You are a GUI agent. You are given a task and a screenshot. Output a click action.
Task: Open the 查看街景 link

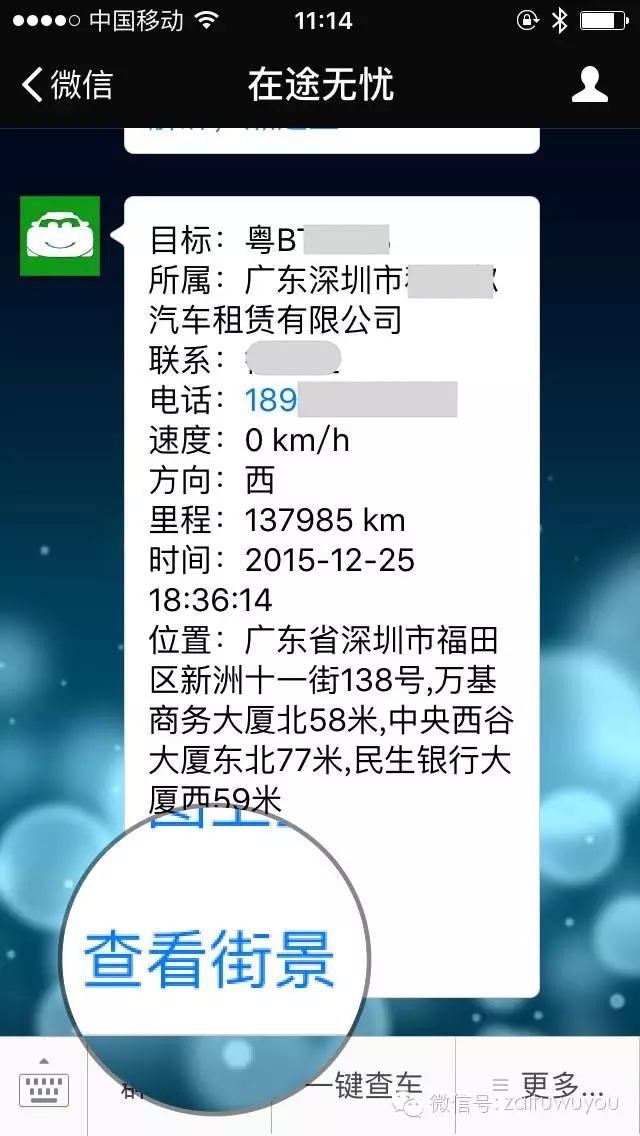tap(209, 957)
